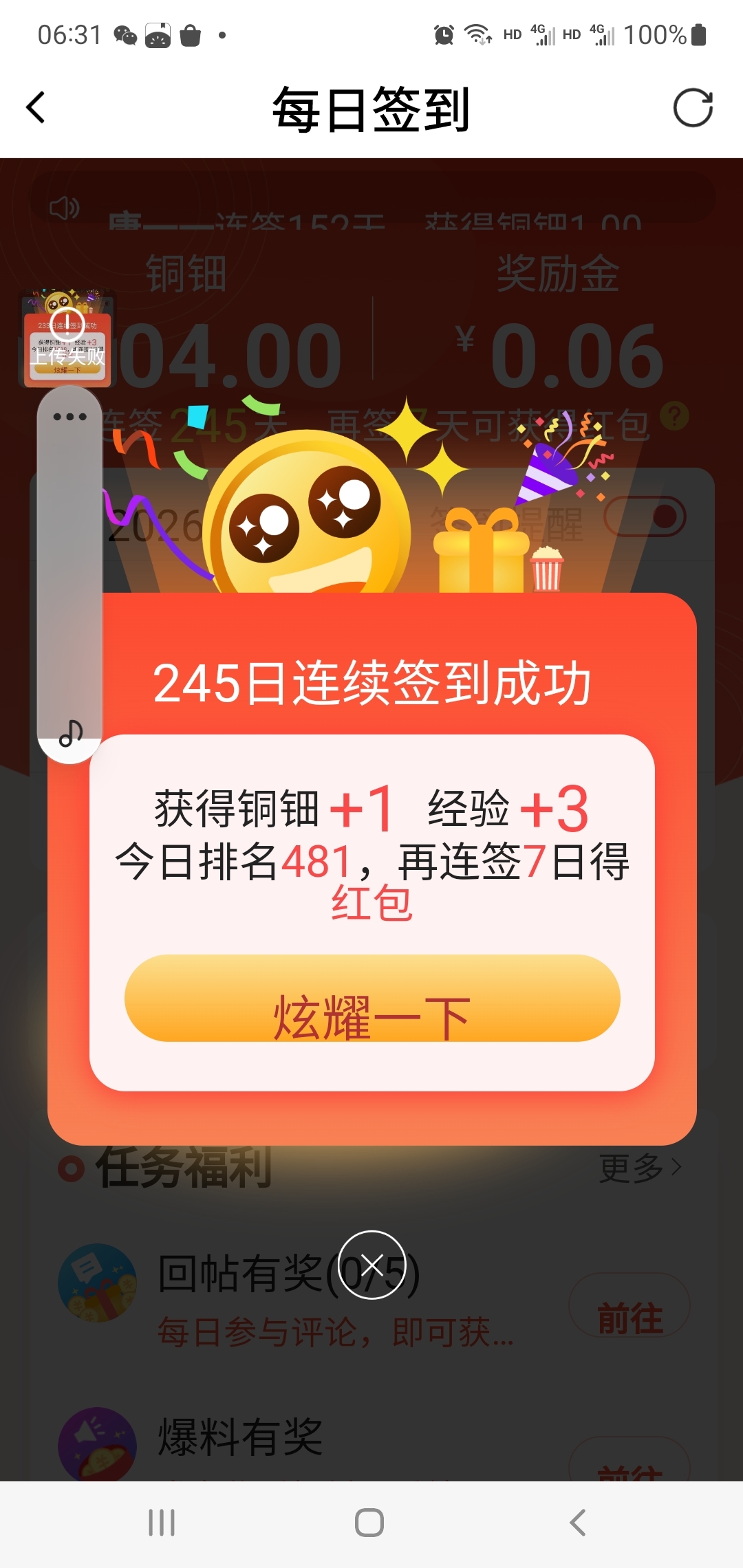This screenshot has height=1568, width=743.
Task: Go to the home screen
Action: [369, 1523]
